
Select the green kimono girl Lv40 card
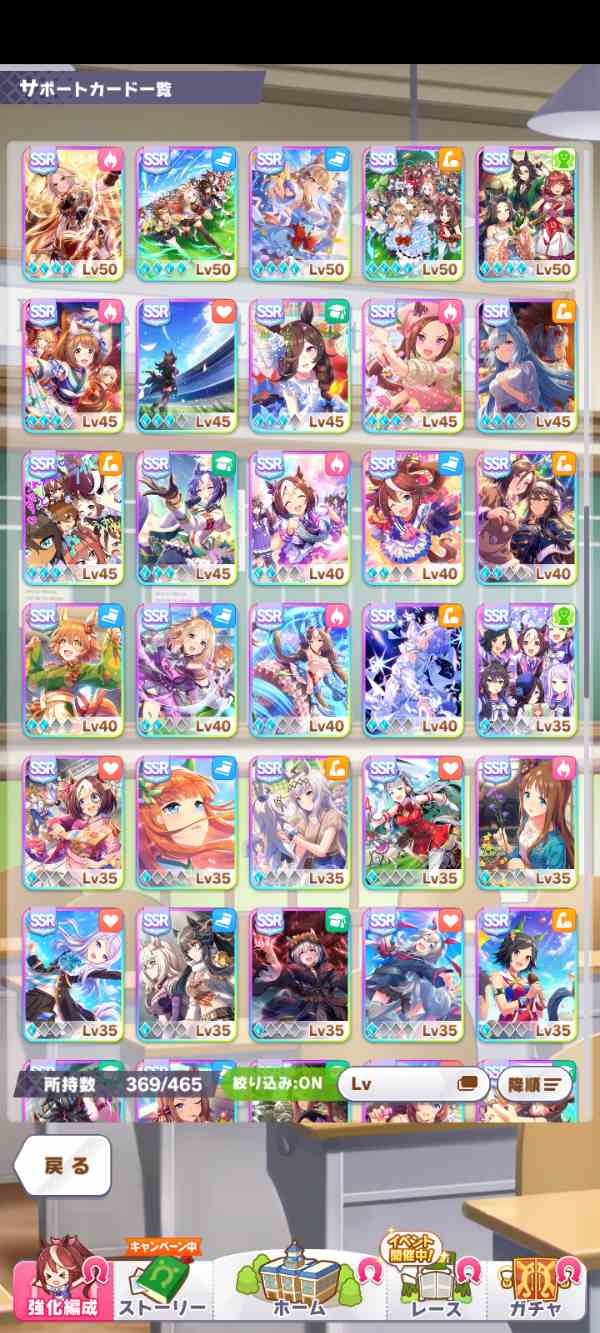coord(72,670)
